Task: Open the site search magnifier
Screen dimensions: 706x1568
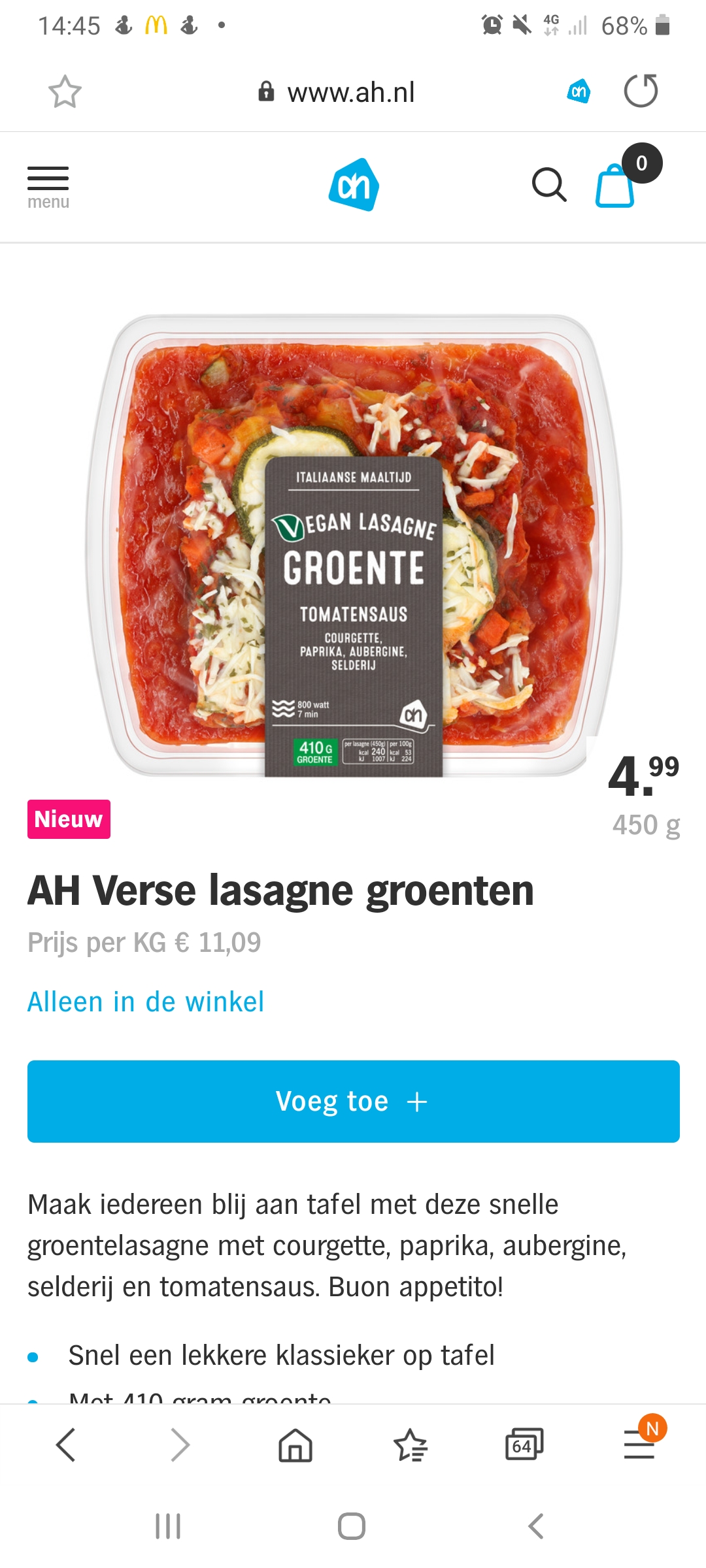Action: click(549, 185)
